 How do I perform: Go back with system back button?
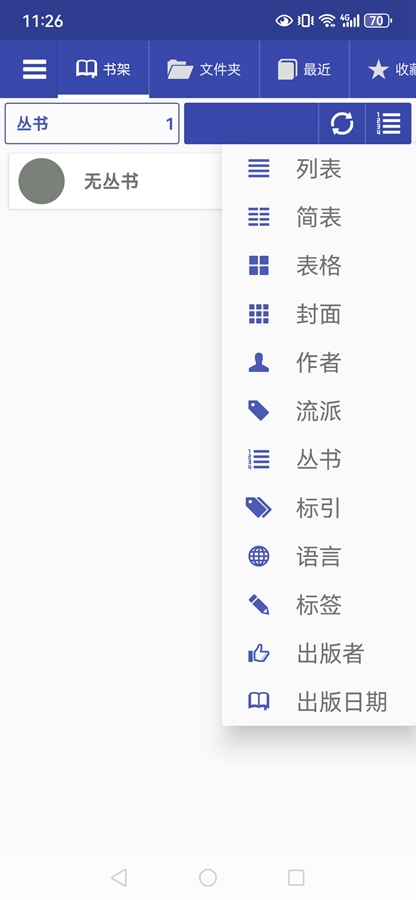click(x=119, y=877)
